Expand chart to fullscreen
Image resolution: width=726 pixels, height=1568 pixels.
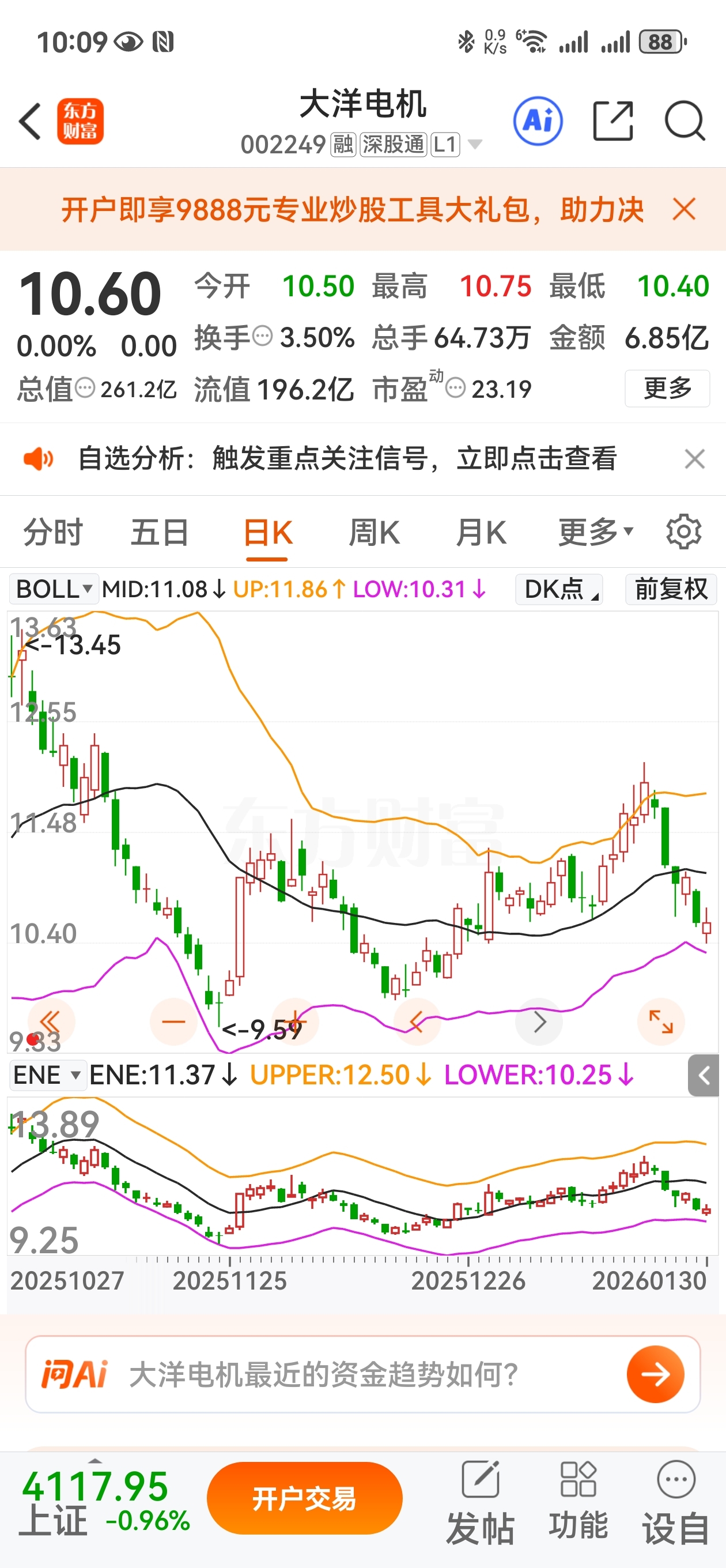660,1022
